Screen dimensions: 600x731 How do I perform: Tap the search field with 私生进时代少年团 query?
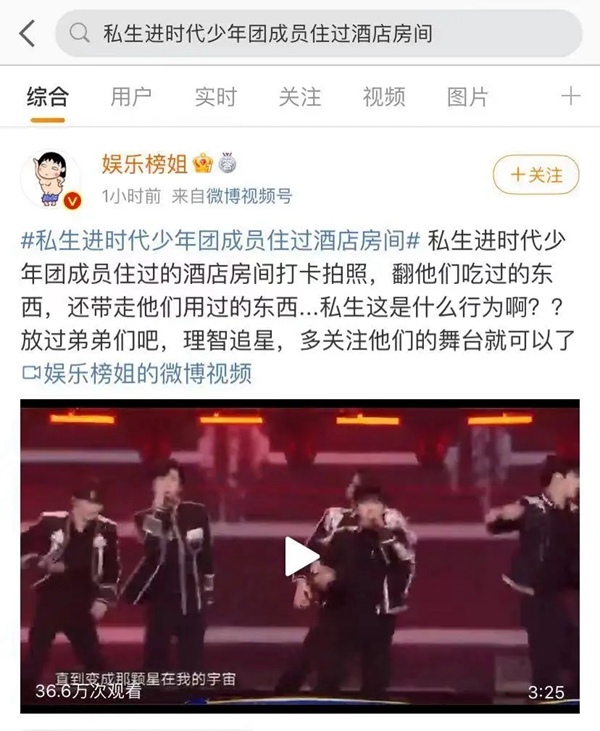click(320, 34)
